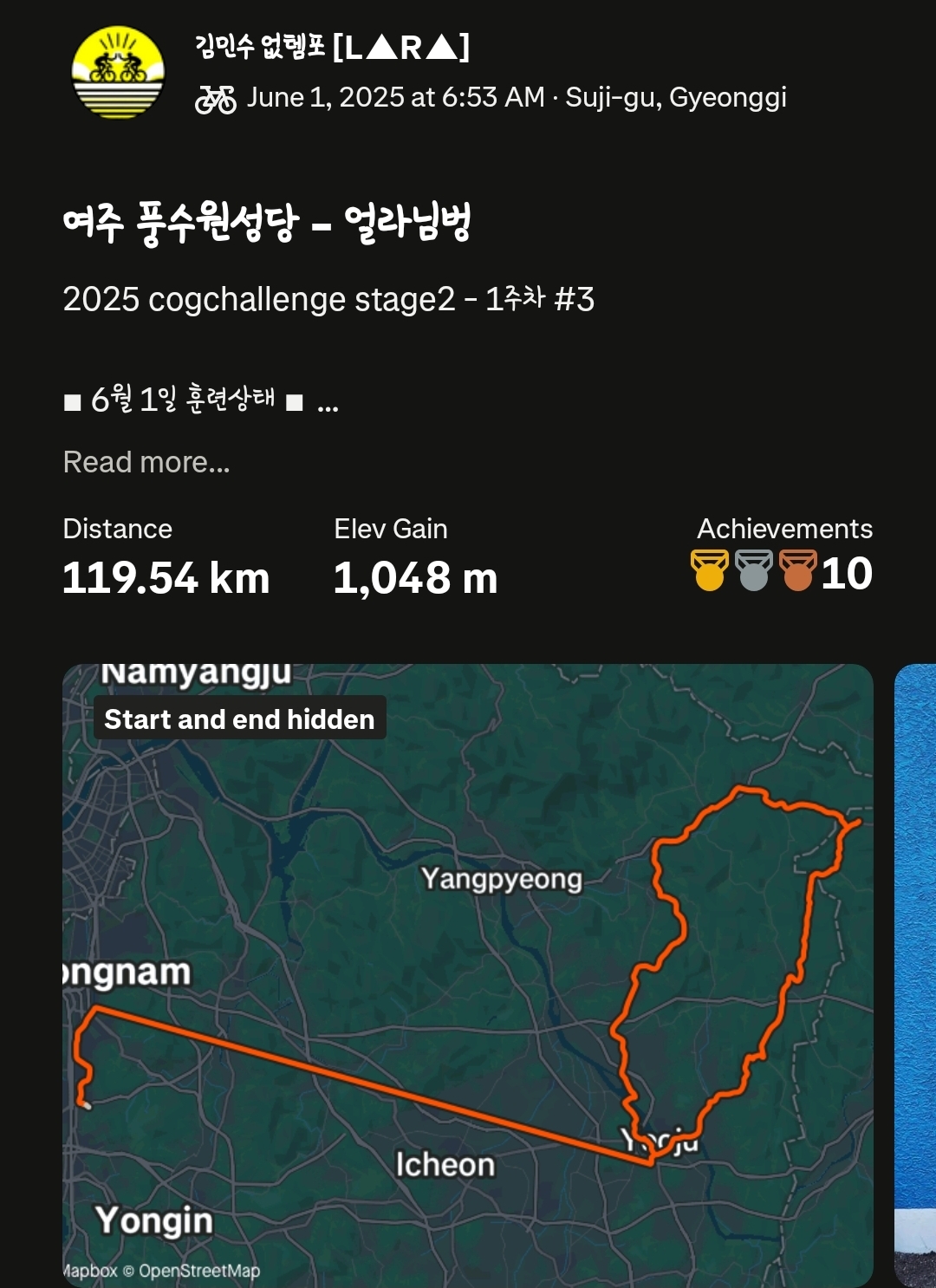The width and height of the screenshot is (936, 1288).
Task: Open the '6월 1일 훈련상태' section
Action: click(x=180, y=400)
